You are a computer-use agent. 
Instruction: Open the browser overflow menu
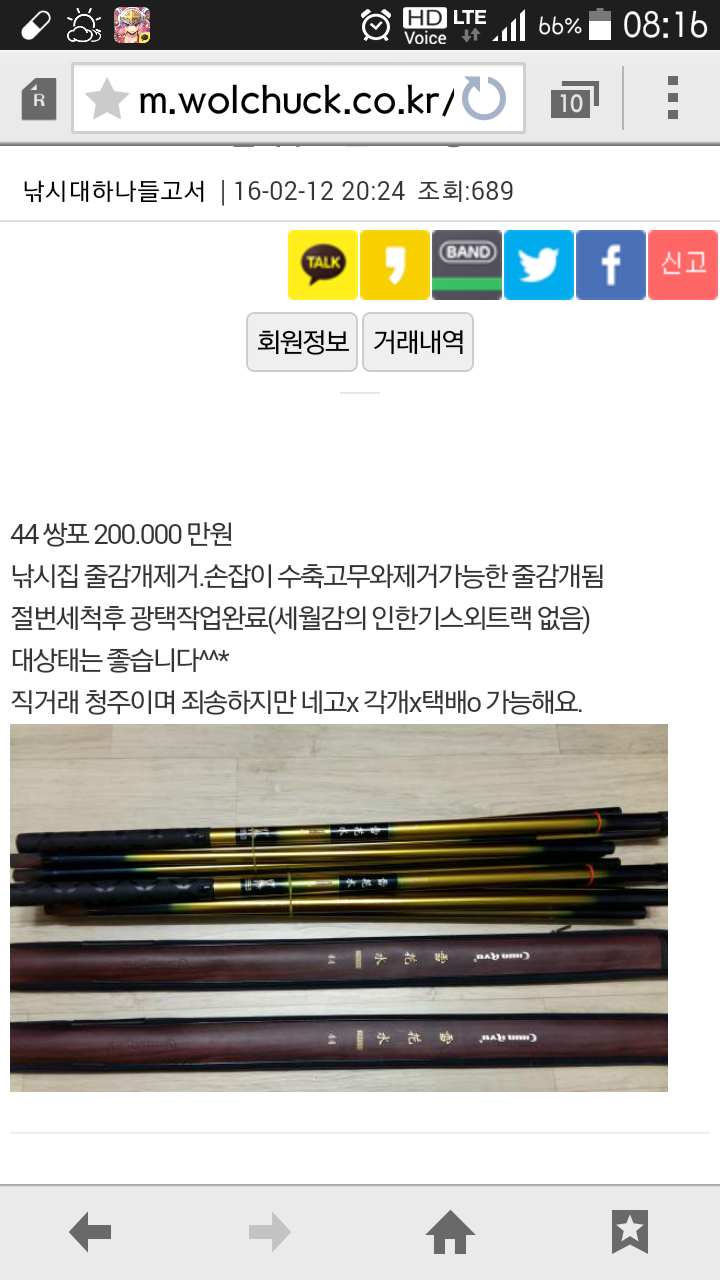coord(672,98)
